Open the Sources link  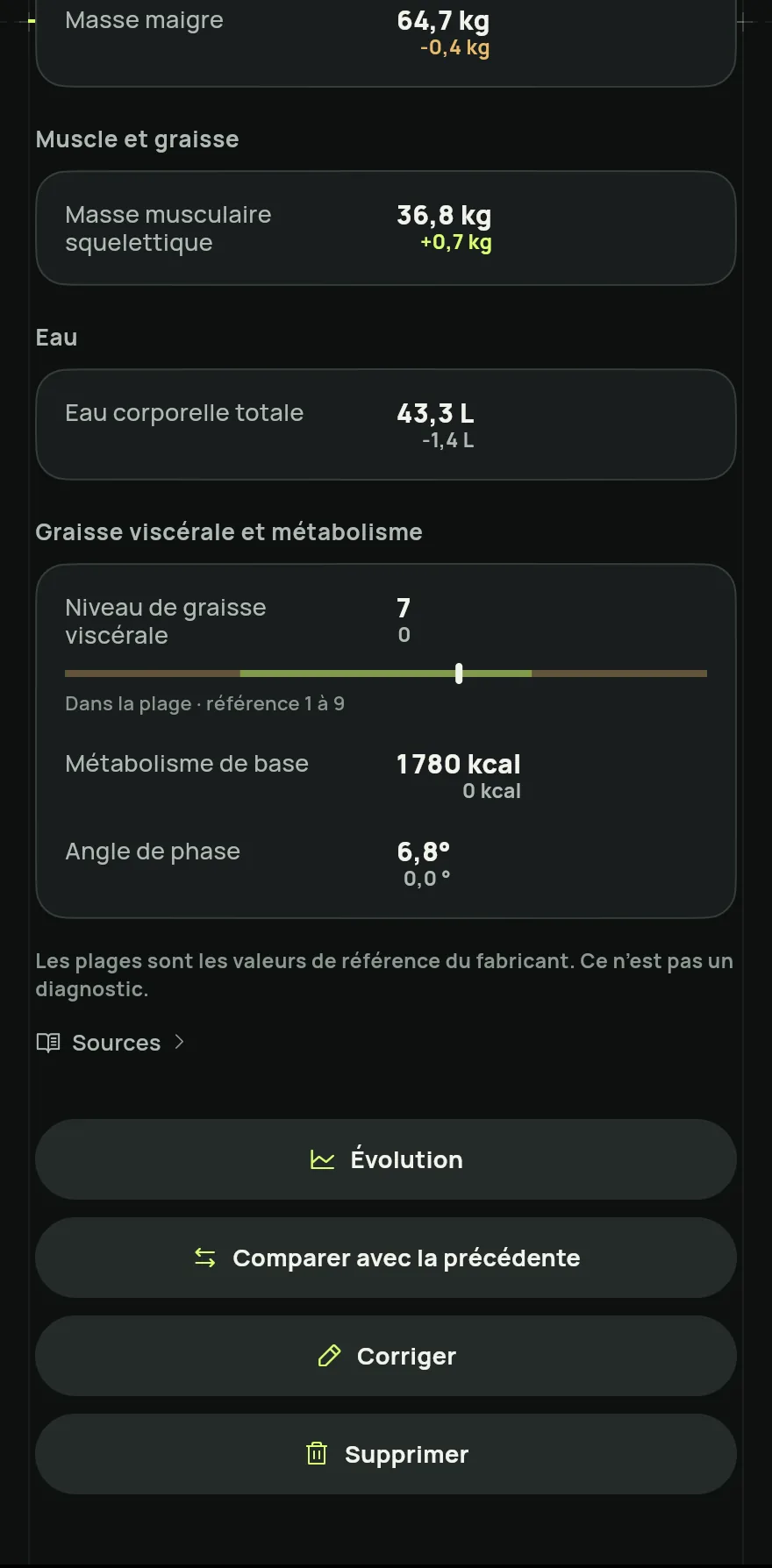click(111, 1042)
